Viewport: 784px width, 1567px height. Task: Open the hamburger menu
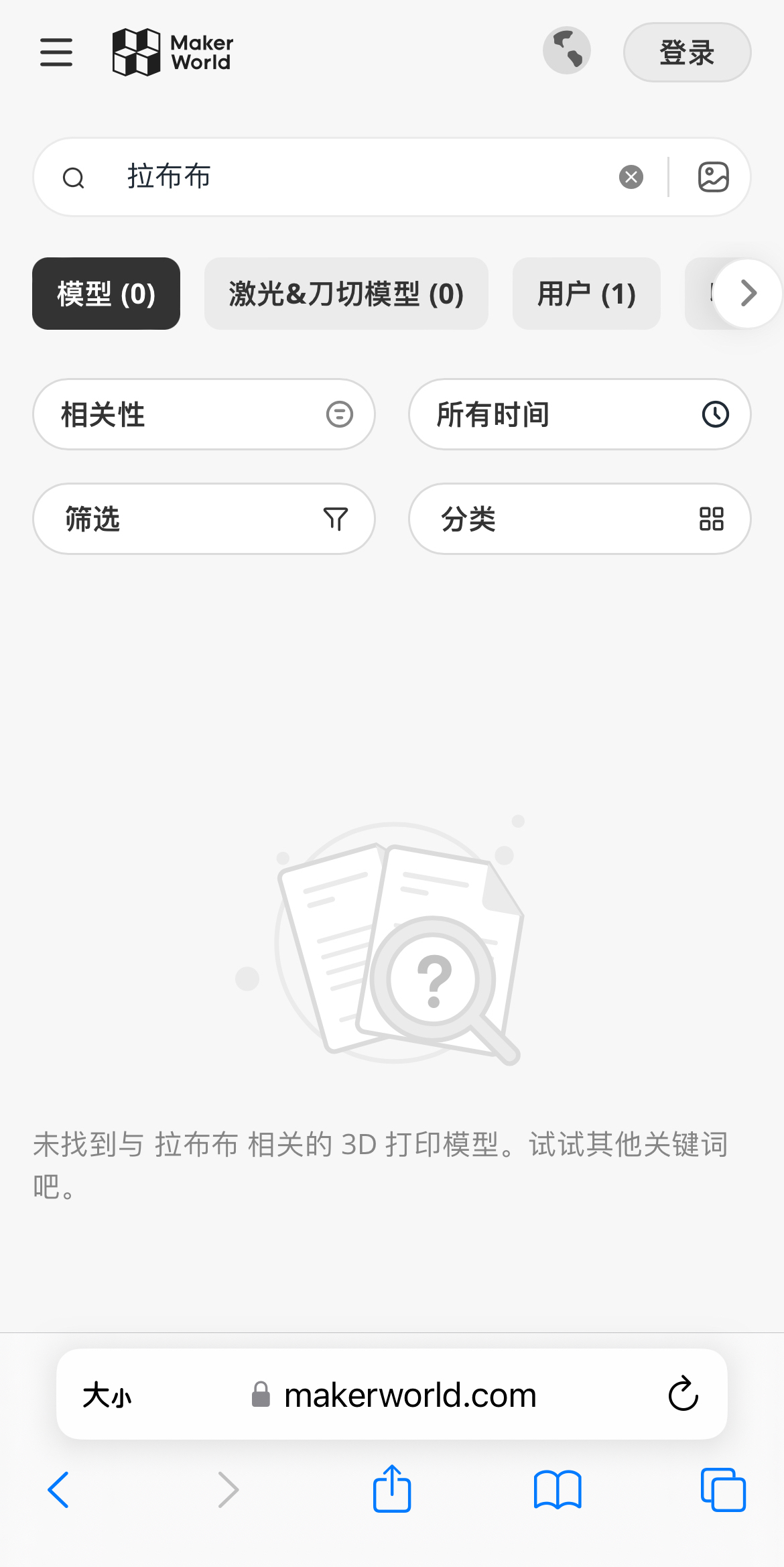click(56, 52)
